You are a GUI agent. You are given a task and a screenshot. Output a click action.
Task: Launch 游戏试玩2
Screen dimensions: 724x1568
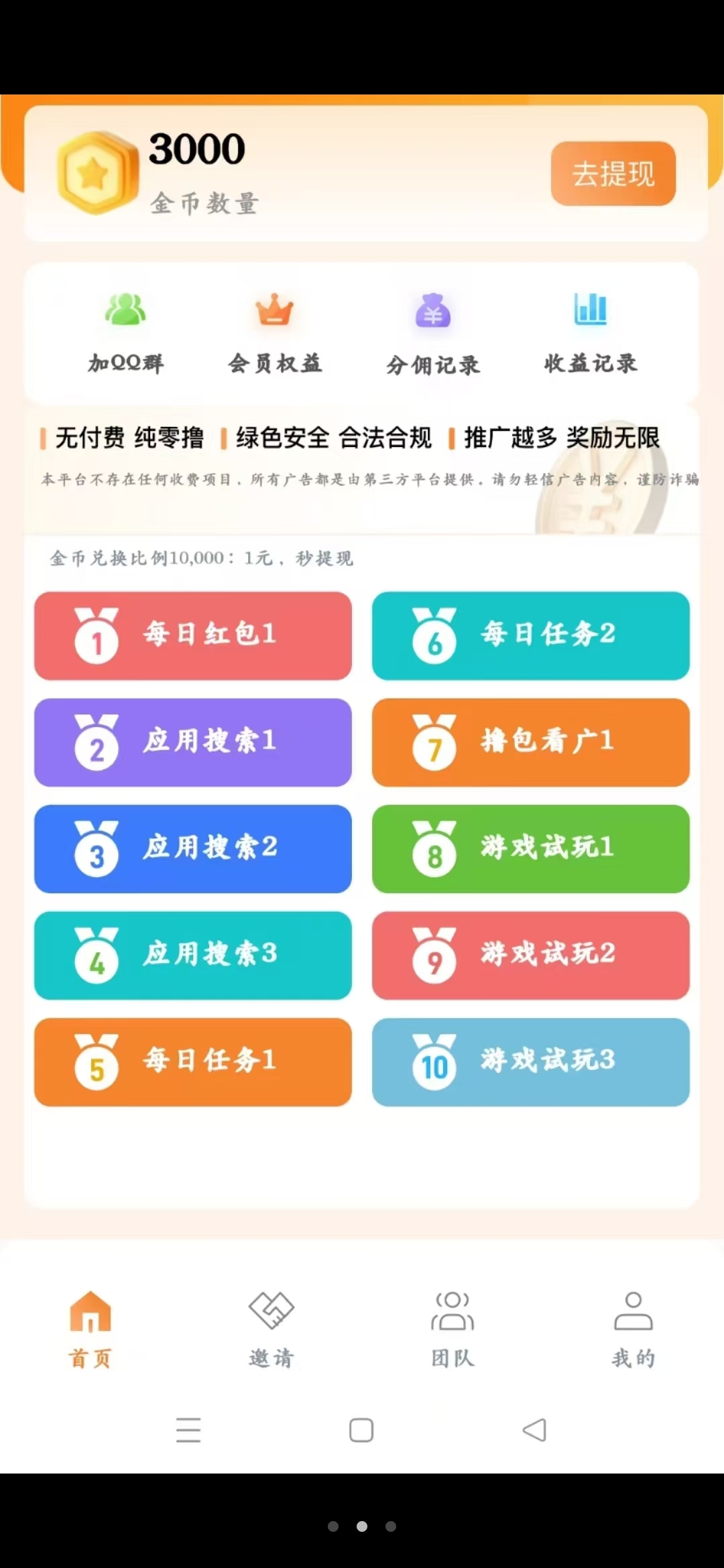point(531,956)
